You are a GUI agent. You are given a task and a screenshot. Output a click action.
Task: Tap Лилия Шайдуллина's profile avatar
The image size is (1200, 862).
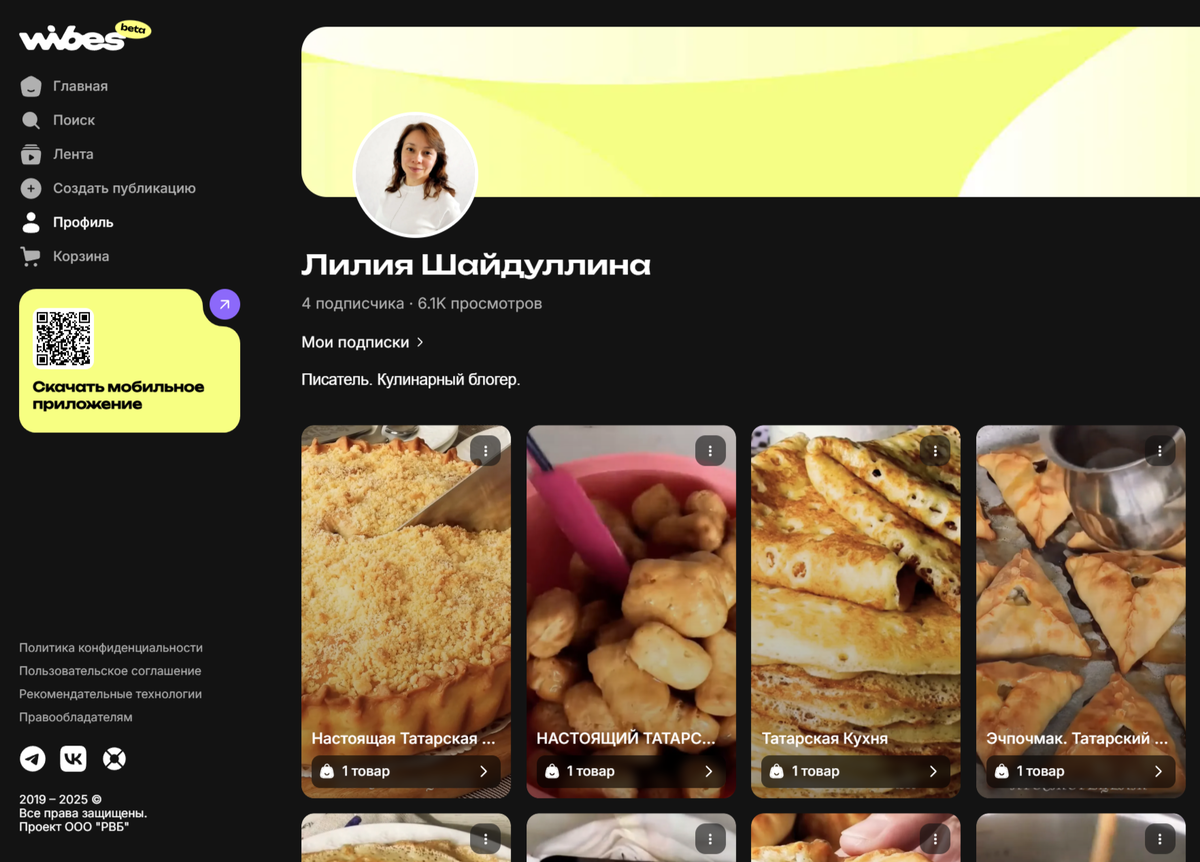pyautogui.click(x=416, y=175)
